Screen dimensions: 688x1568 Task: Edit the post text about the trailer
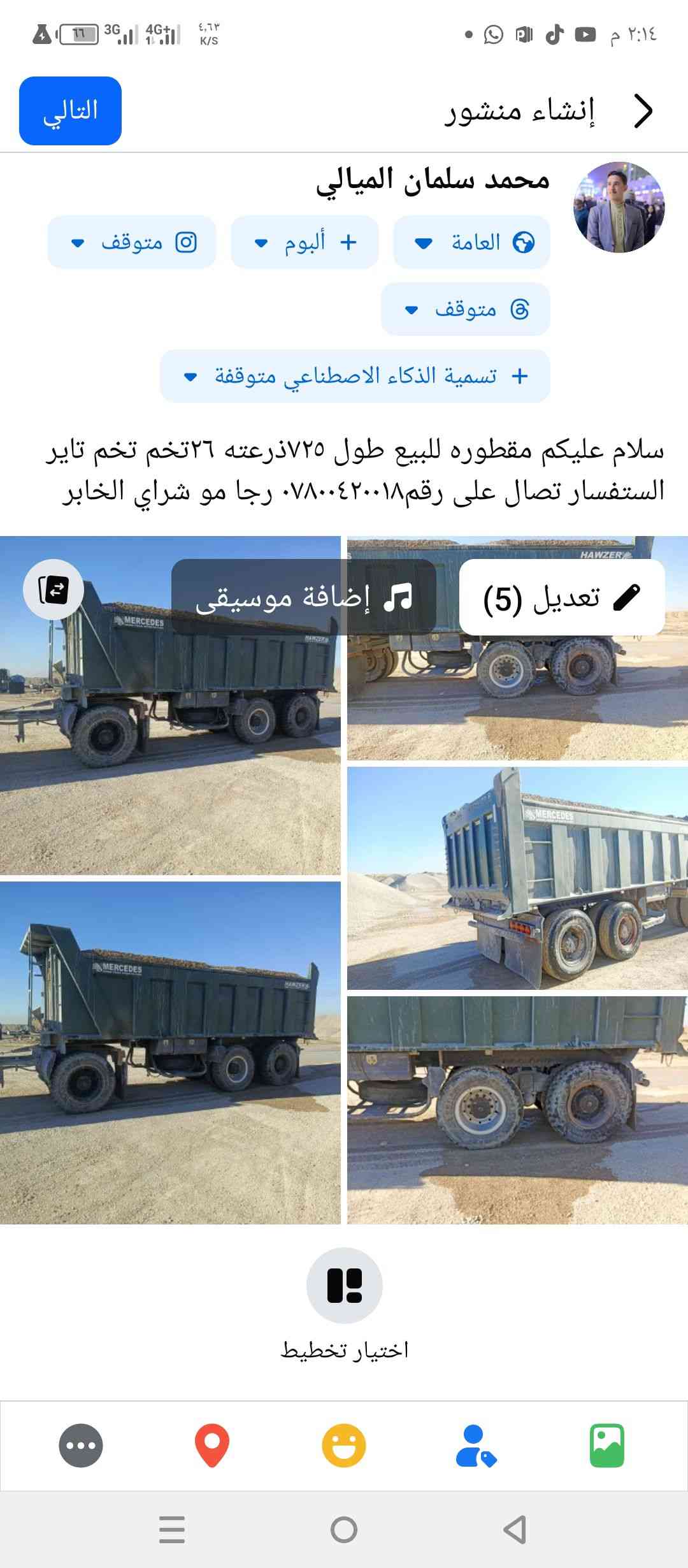[x=354, y=470]
